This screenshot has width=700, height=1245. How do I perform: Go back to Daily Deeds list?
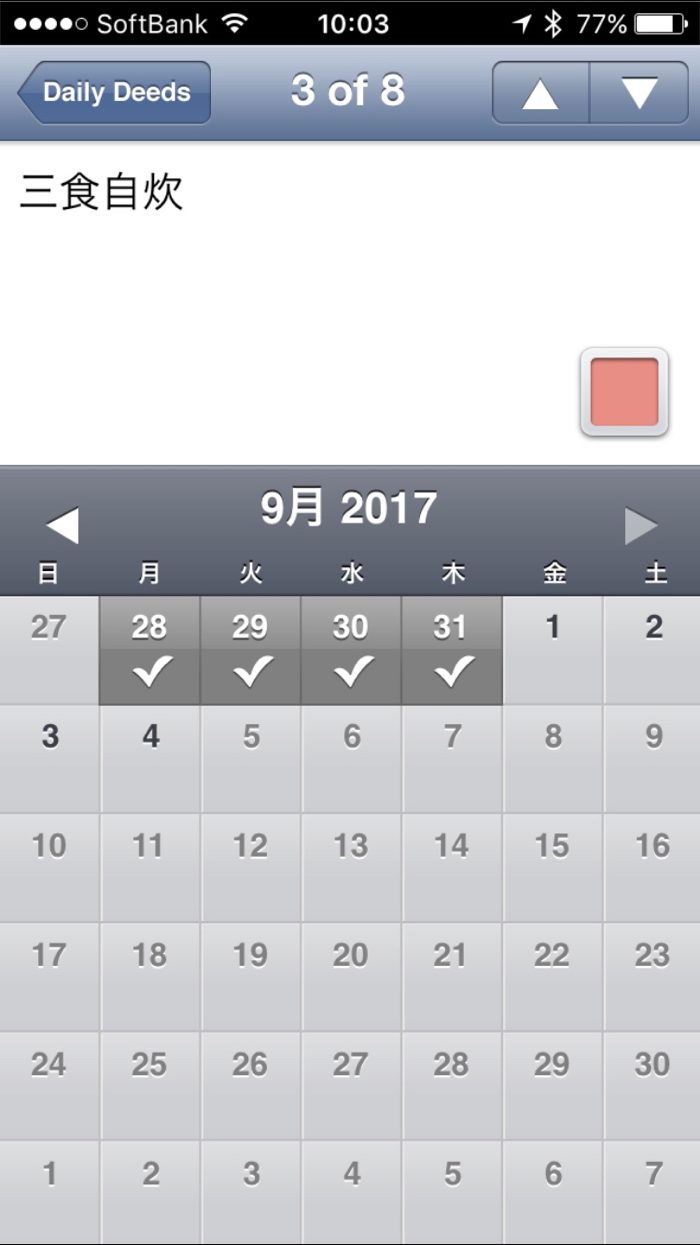tap(115, 93)
